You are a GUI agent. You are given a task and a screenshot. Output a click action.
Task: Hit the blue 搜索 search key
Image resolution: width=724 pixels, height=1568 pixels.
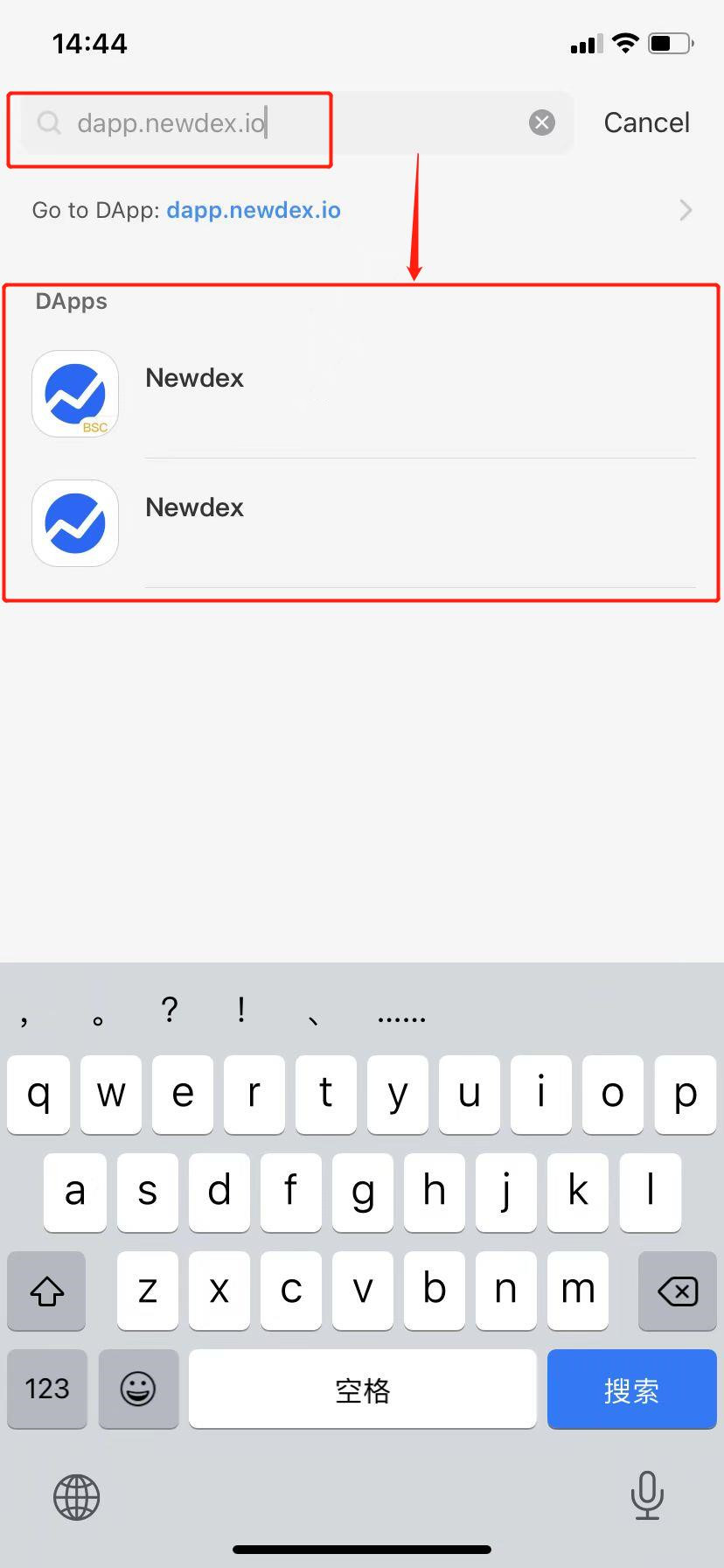(631, 1389)
